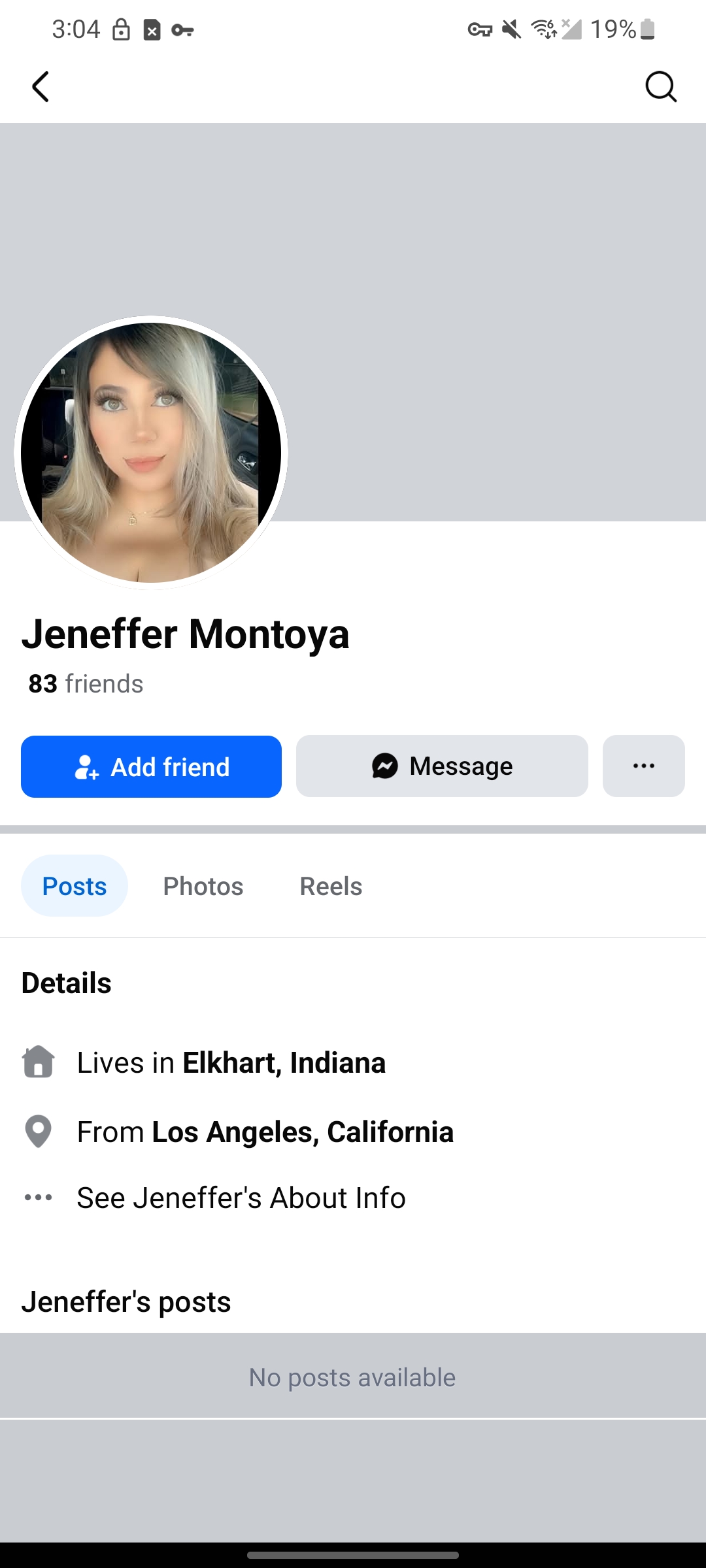Go back using the top-left arrow
706x1568 pixels.
tap(41, 87)
